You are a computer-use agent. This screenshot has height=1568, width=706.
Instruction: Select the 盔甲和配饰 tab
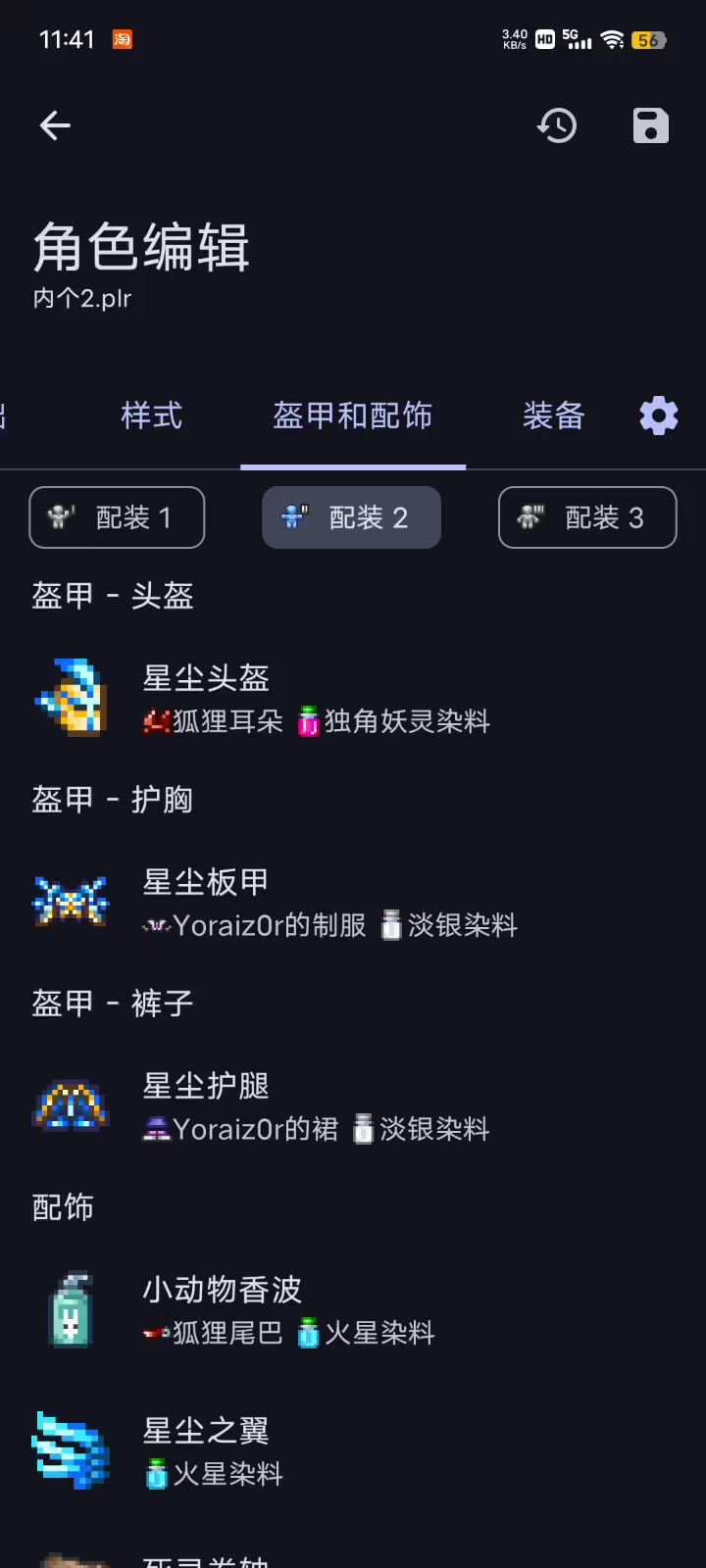click(353, 416)
